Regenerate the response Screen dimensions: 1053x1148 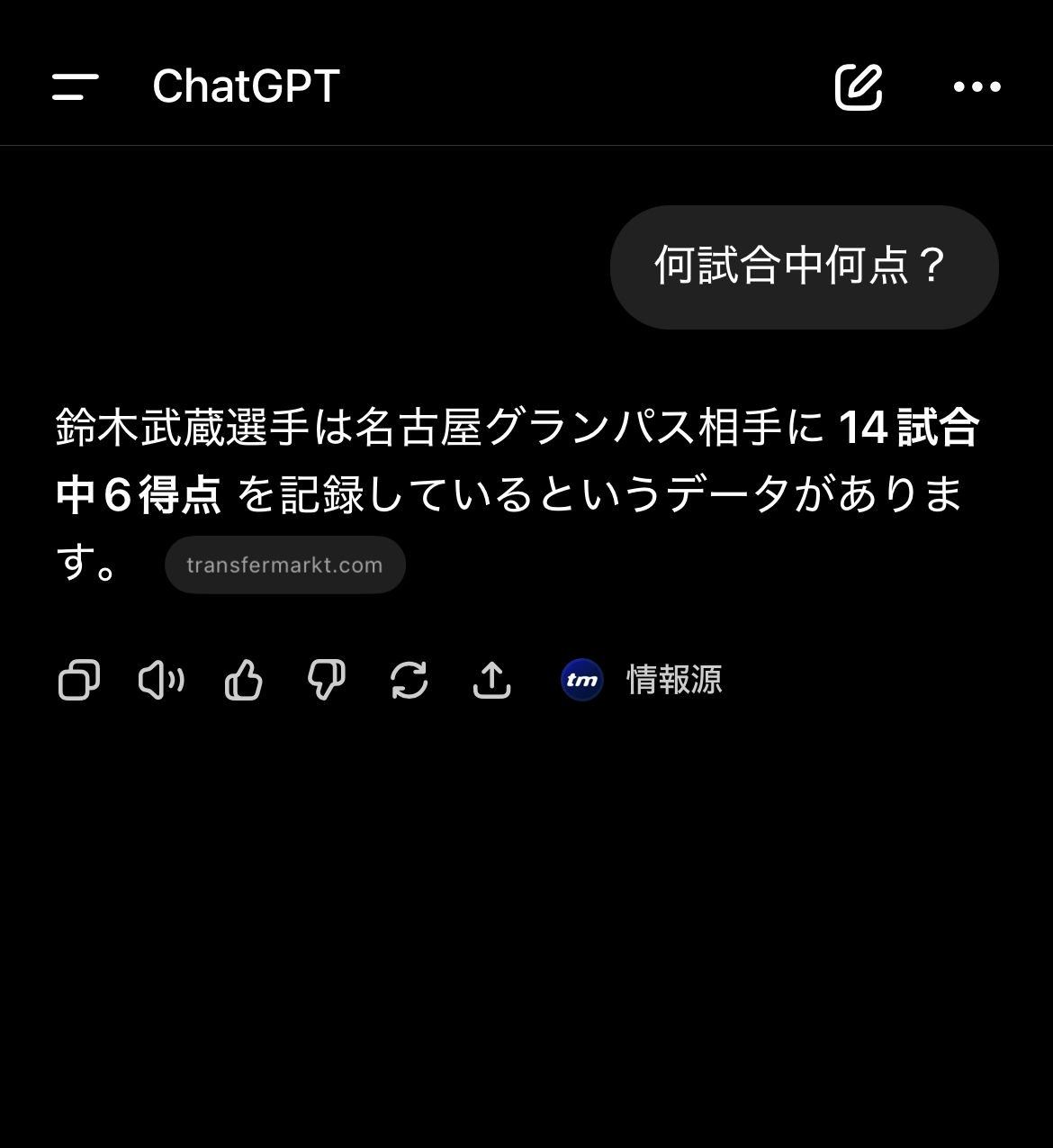pos(409,680)
